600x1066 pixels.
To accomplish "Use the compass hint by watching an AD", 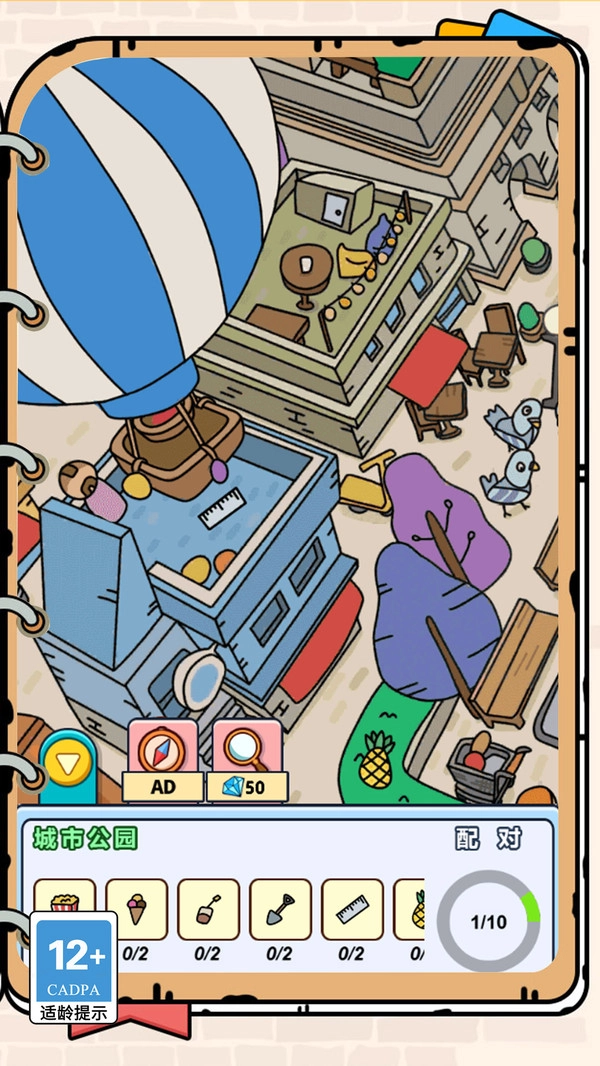I will pyautogui.click(x=162, y=760).
